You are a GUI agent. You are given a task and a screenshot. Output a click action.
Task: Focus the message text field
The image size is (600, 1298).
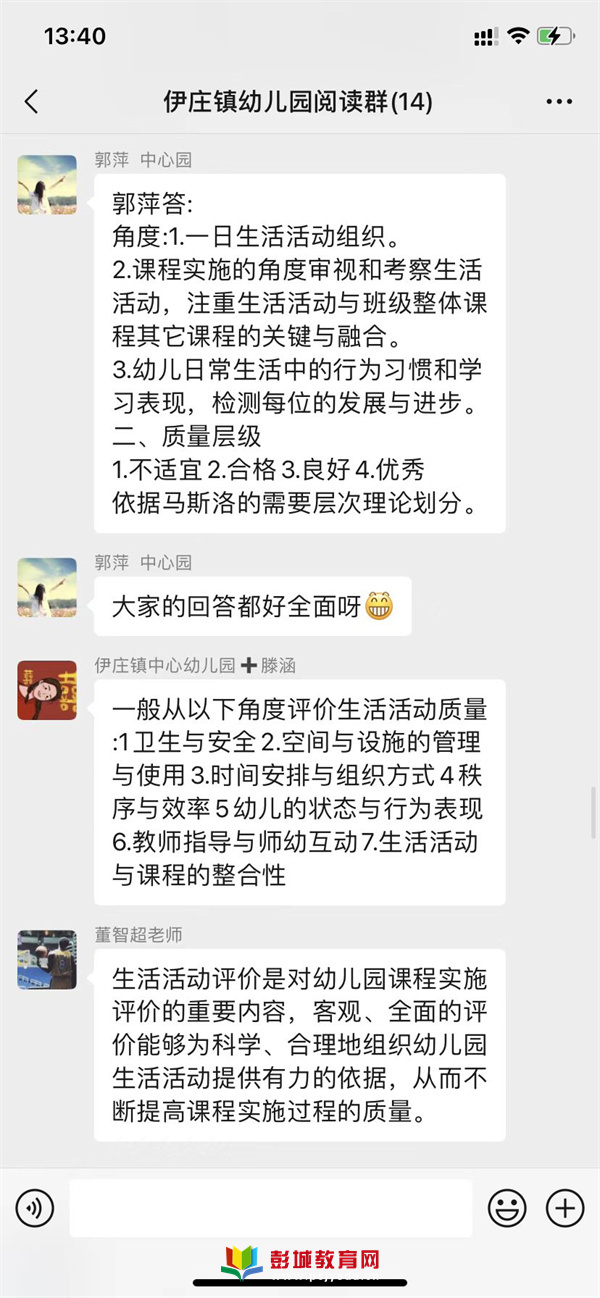[270, 1208]
